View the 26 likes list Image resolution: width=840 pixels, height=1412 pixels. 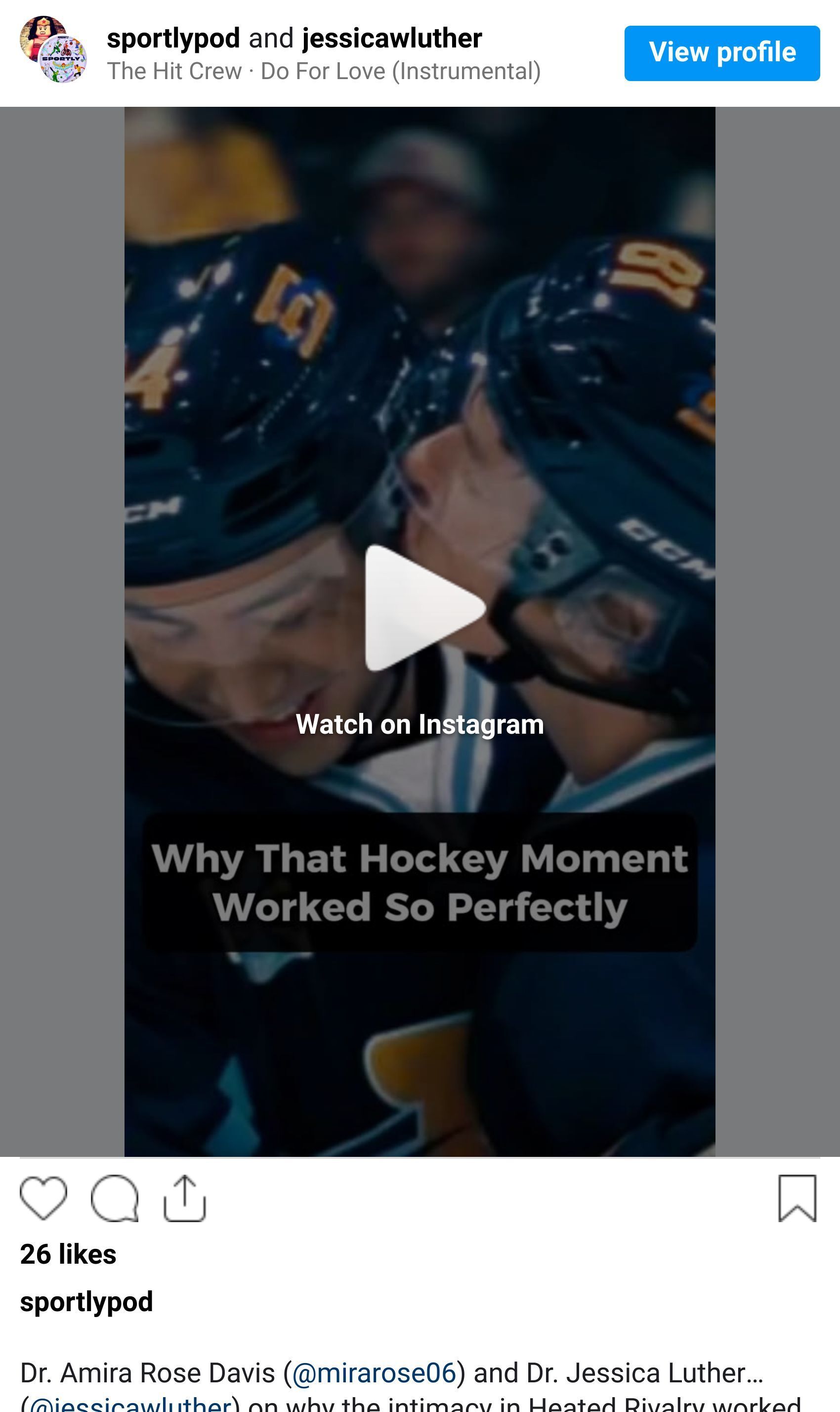[x=69, y=1254]
